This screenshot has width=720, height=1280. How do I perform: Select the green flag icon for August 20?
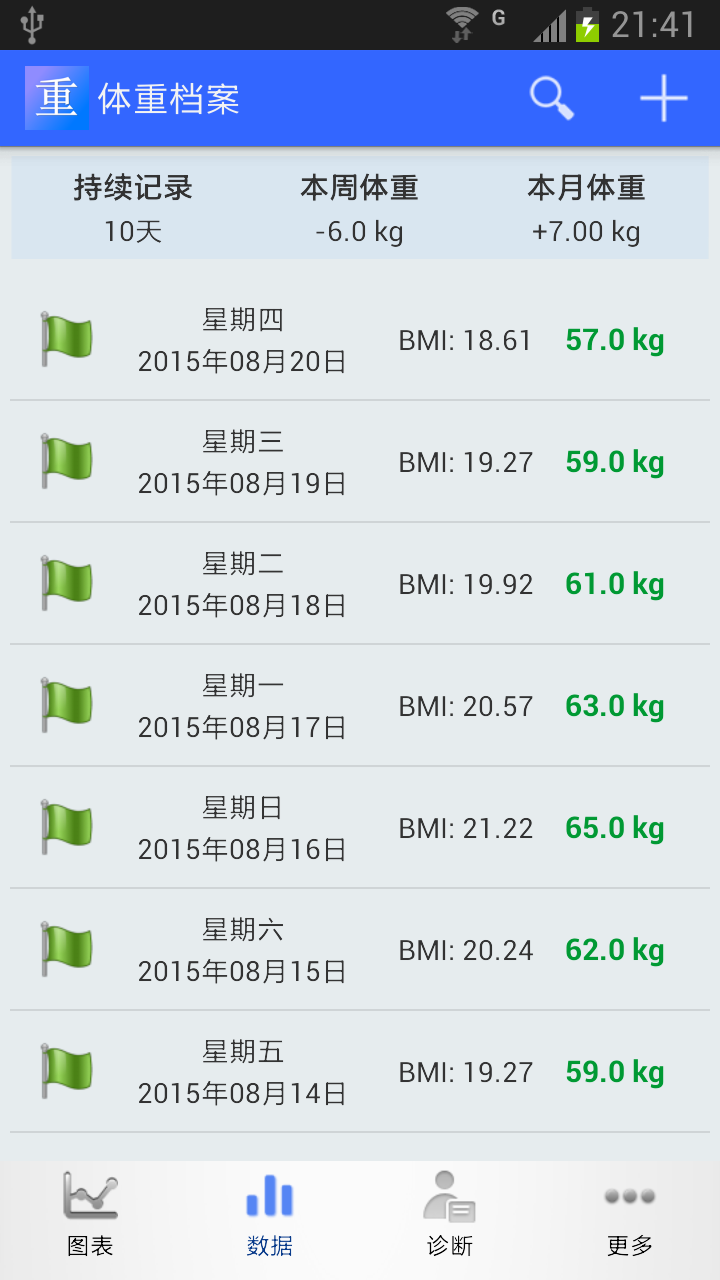(64, 338)
